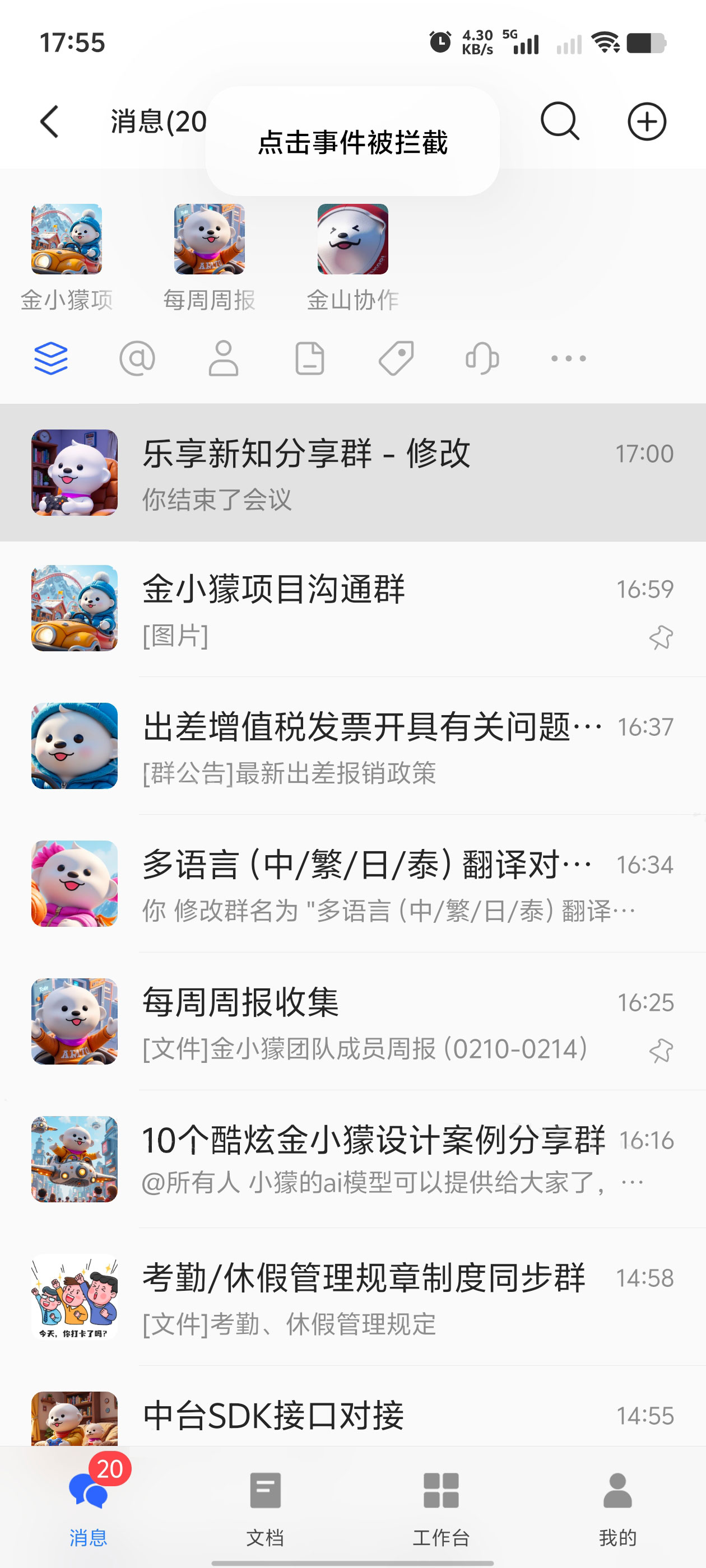Open the 考勤/休假管理规章制度同步群 chat
Viewport: 706px width, 1568px height.
click(352, 1296)
